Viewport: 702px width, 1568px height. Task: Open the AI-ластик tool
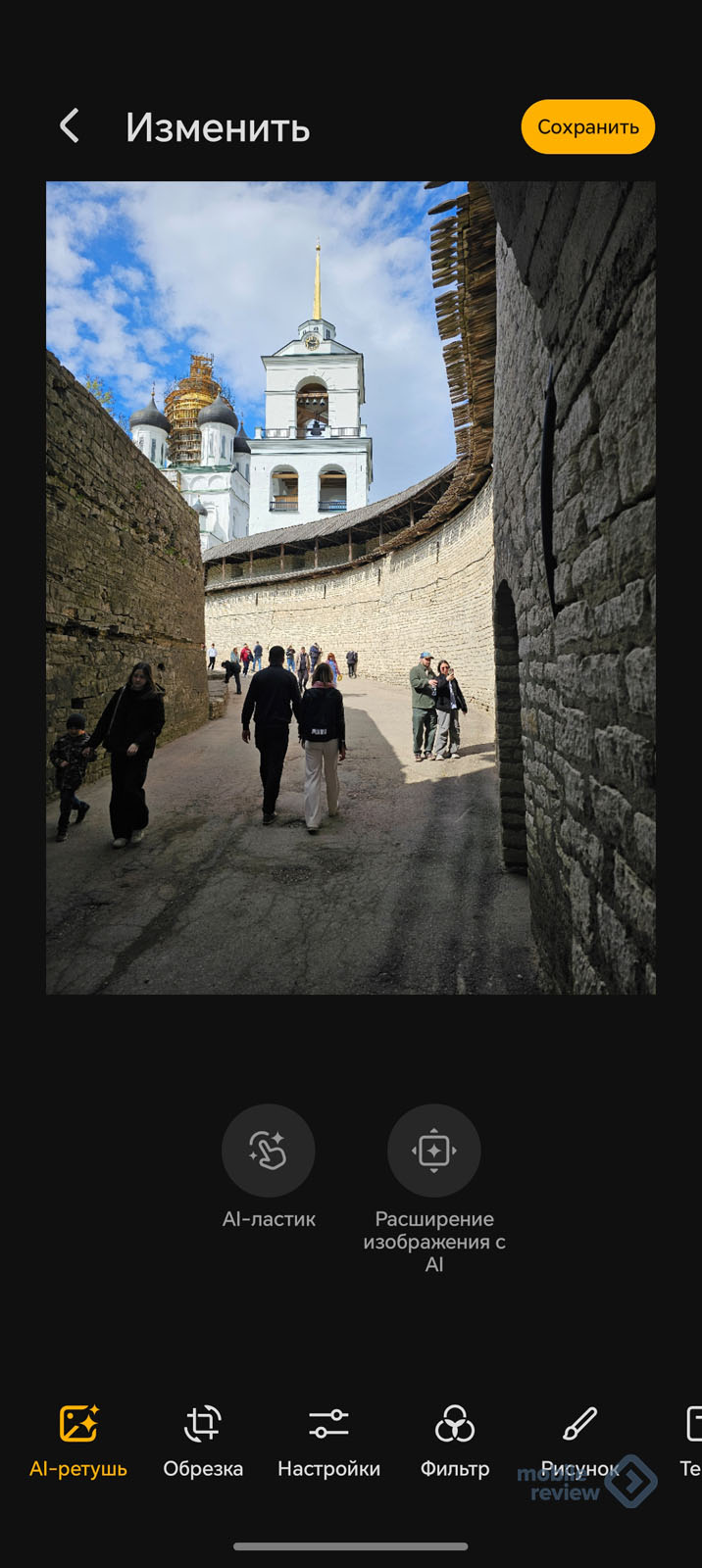[268, 1151]
